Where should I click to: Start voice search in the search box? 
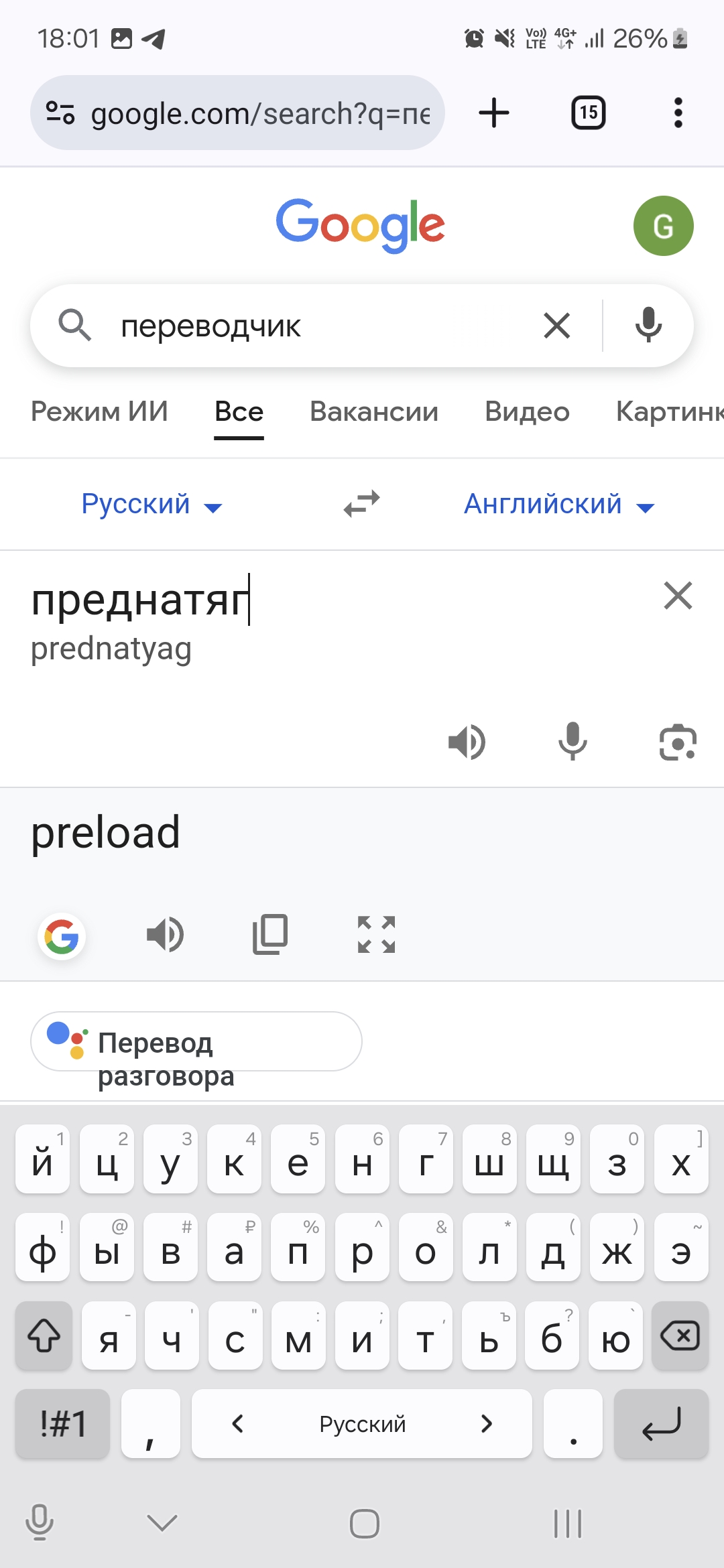(x=648, y=325)
